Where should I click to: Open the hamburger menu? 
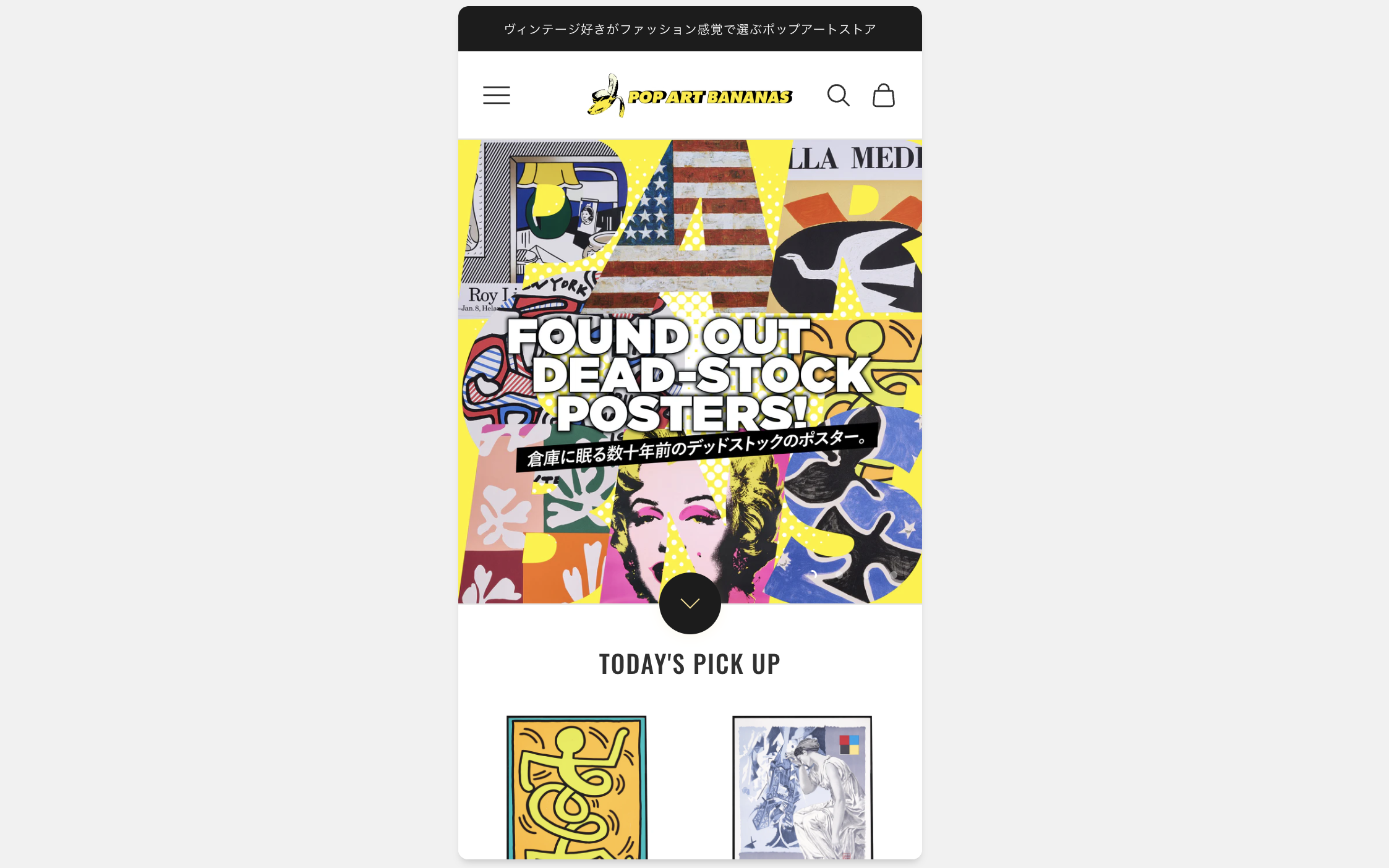tap(496, 95)
